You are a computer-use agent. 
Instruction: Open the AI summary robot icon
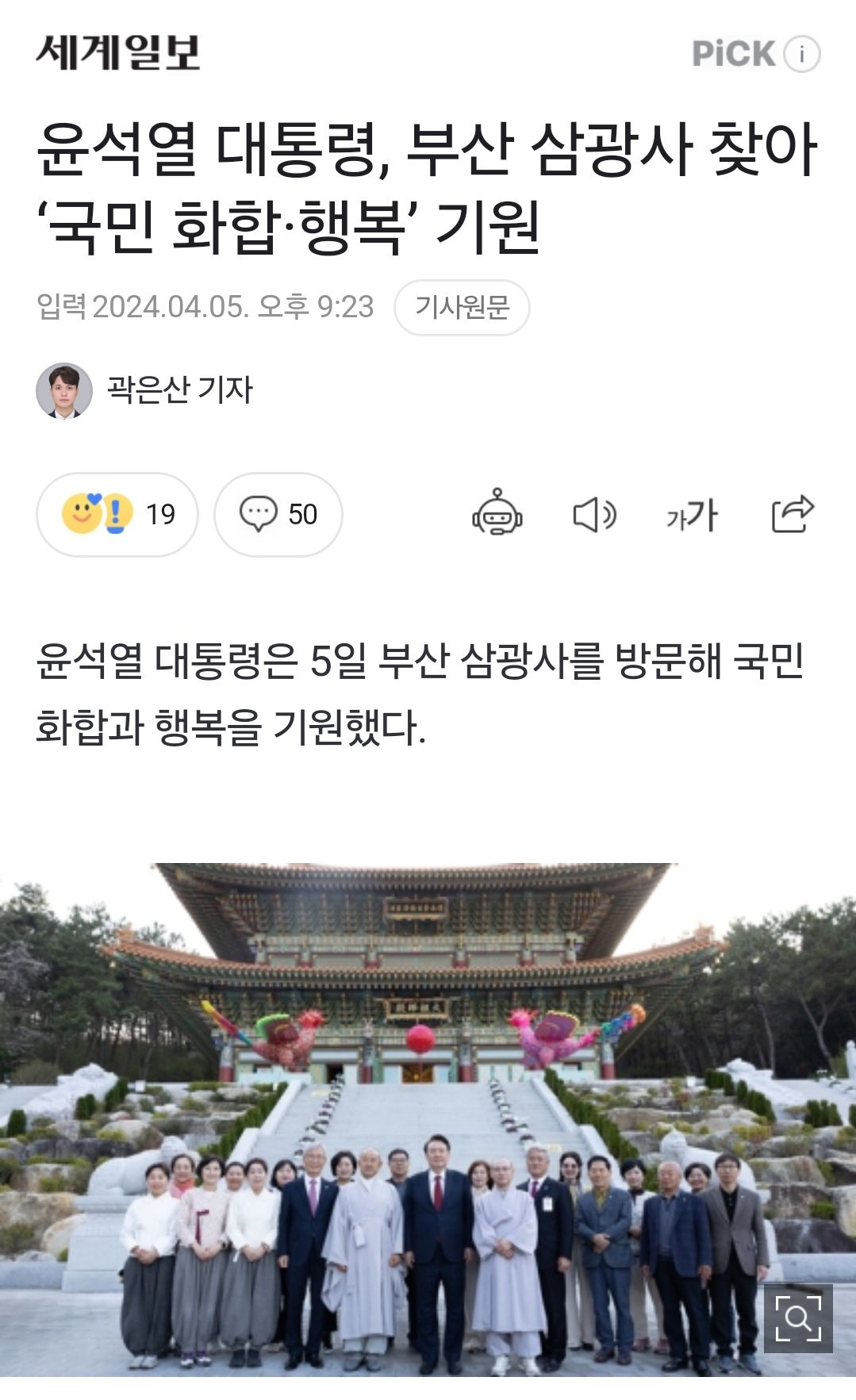497,513
